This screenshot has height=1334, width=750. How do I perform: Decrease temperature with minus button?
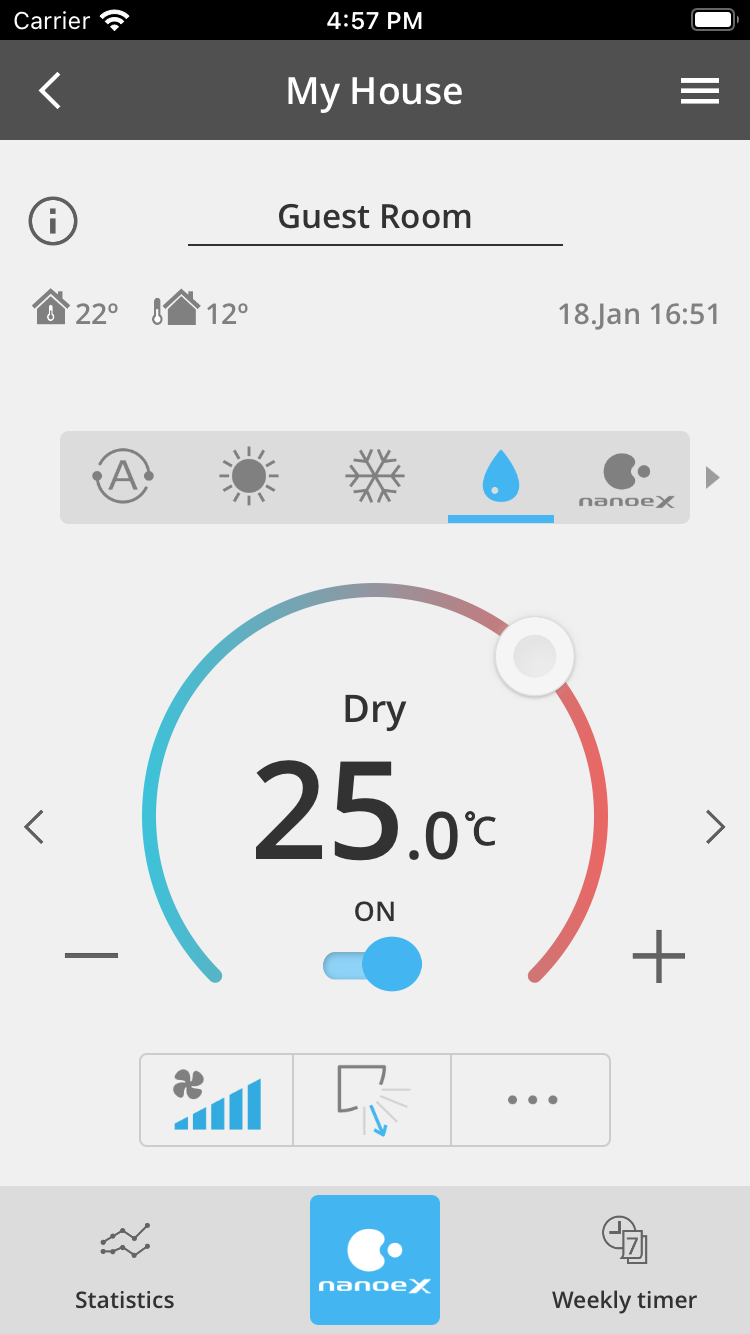click(91, 956)
